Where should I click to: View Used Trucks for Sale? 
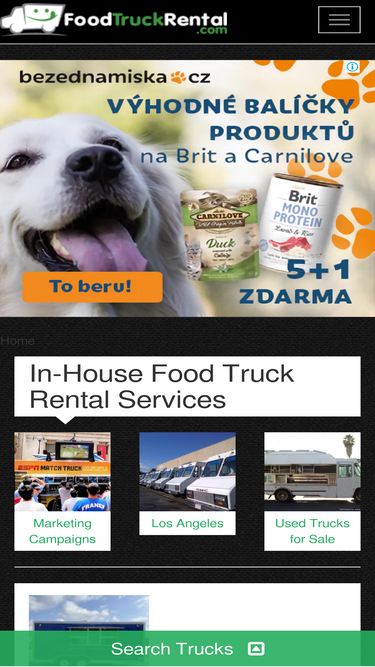pos(312,491)
